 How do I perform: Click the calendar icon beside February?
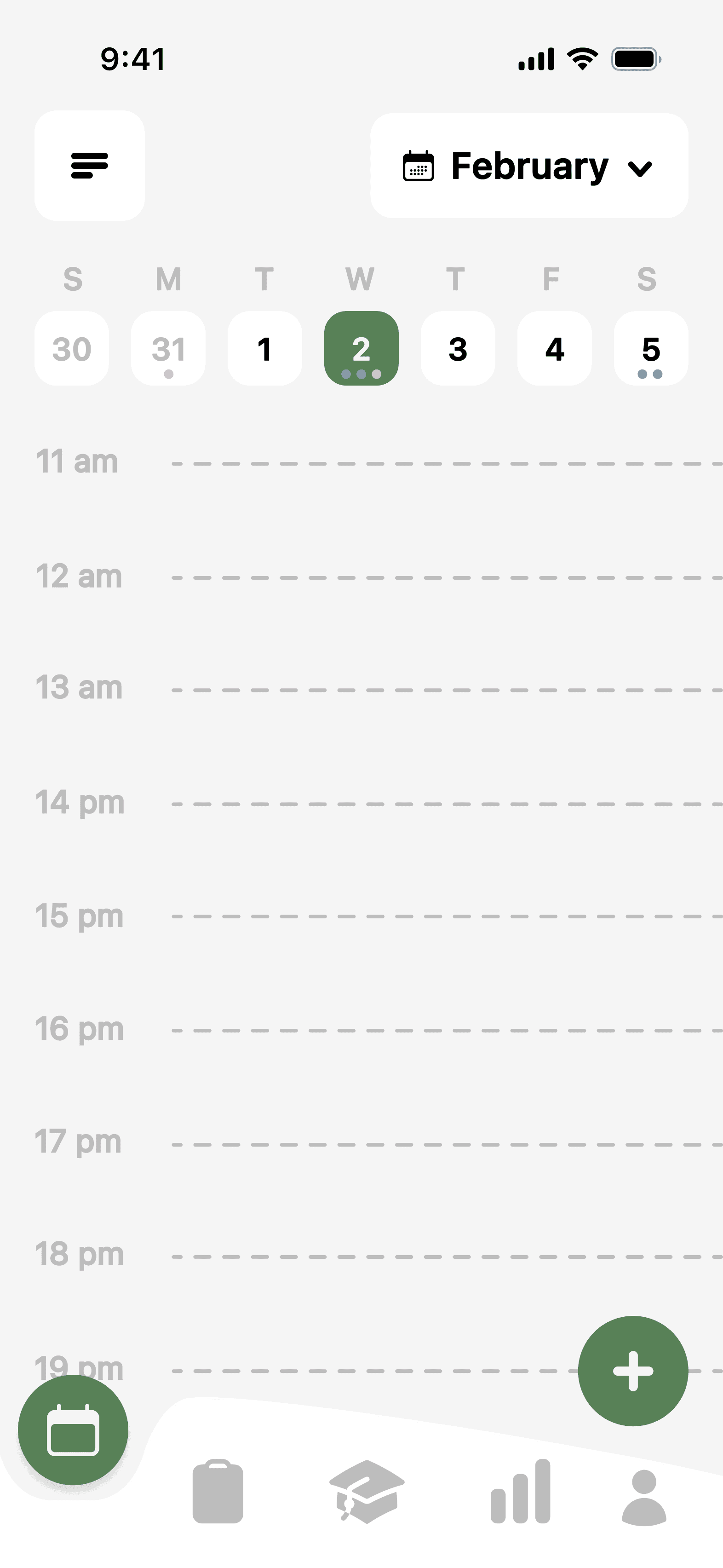(418, 166)
